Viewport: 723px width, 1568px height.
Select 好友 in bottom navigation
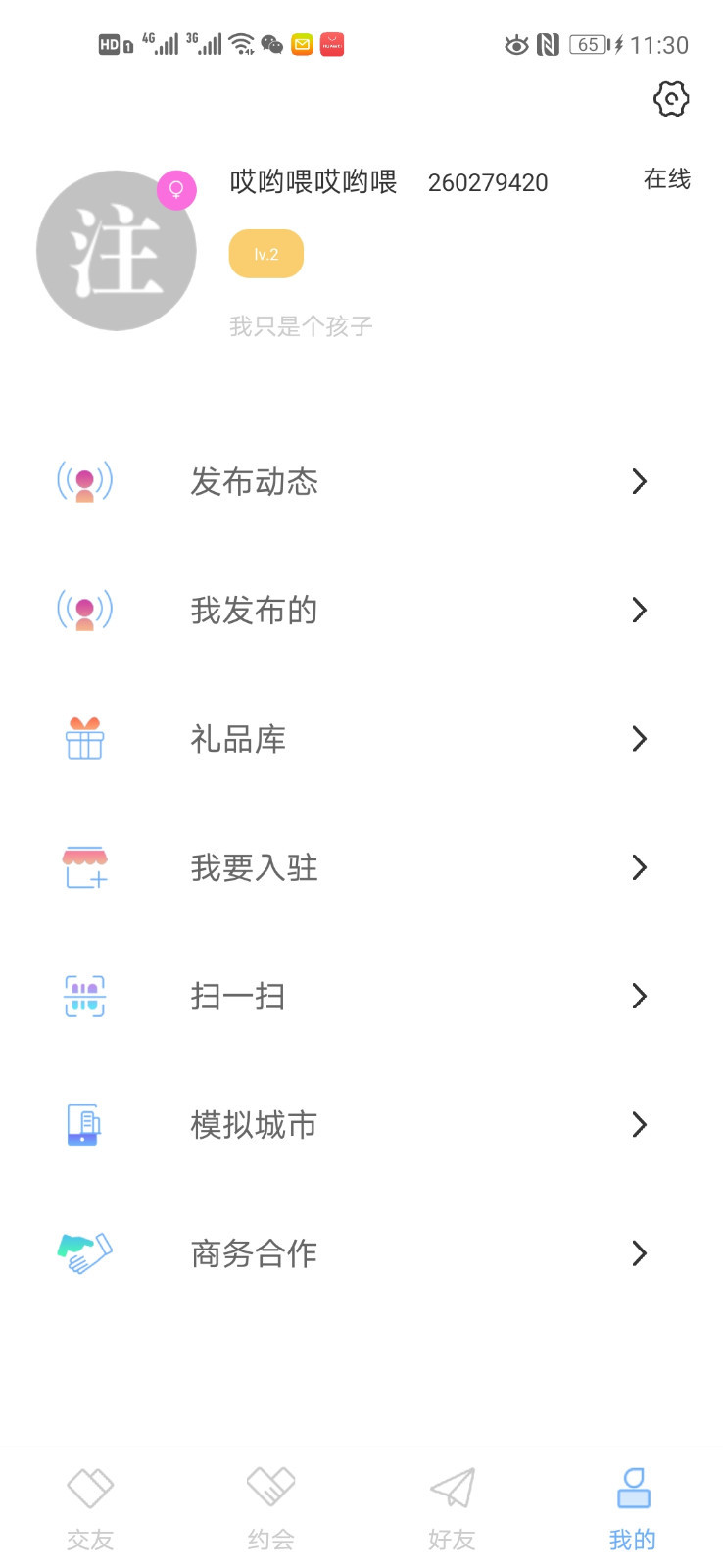coord(452,1506)
